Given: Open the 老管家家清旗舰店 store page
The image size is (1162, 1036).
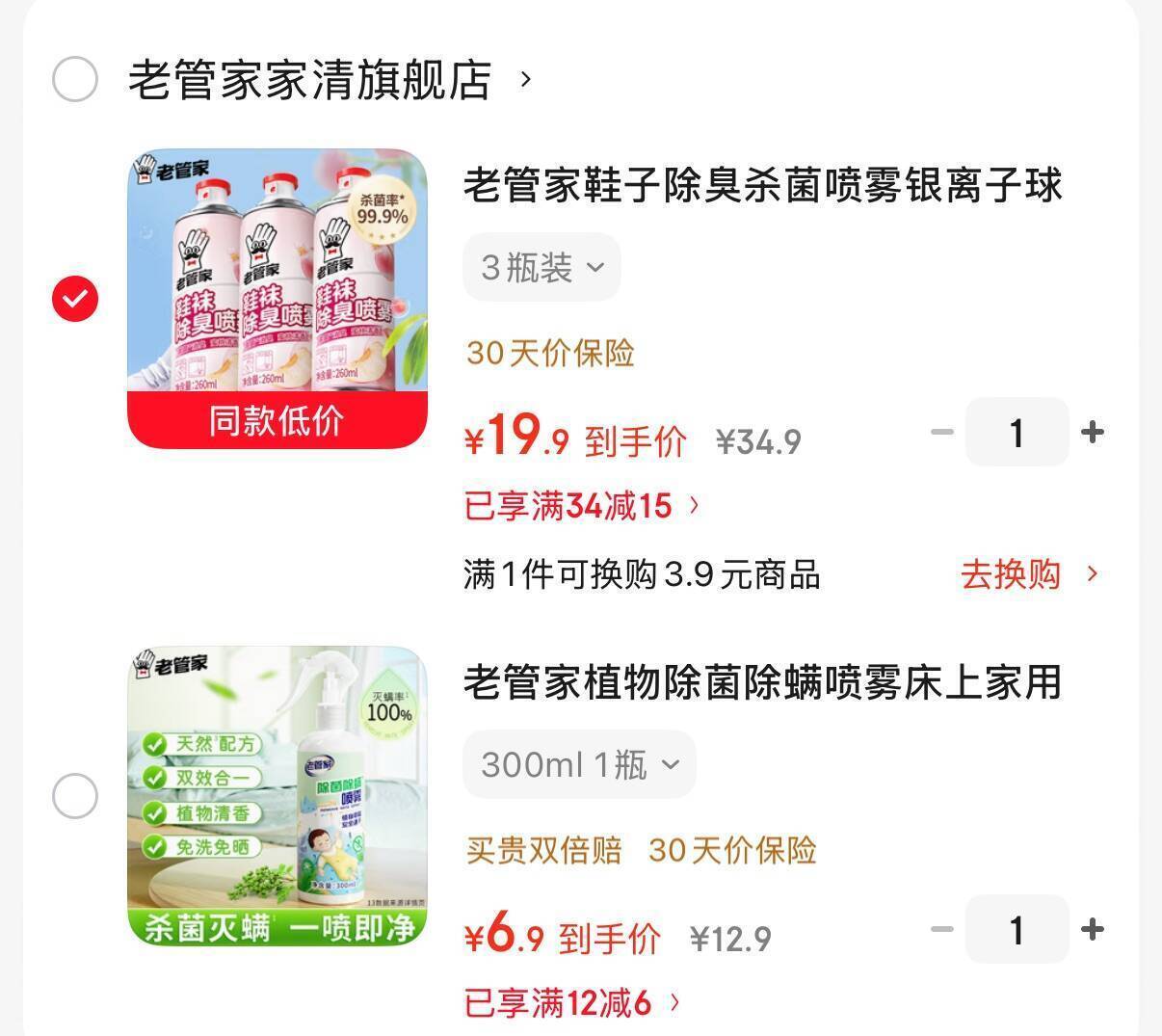Looking at the screenshot, I should coord(310,80).
